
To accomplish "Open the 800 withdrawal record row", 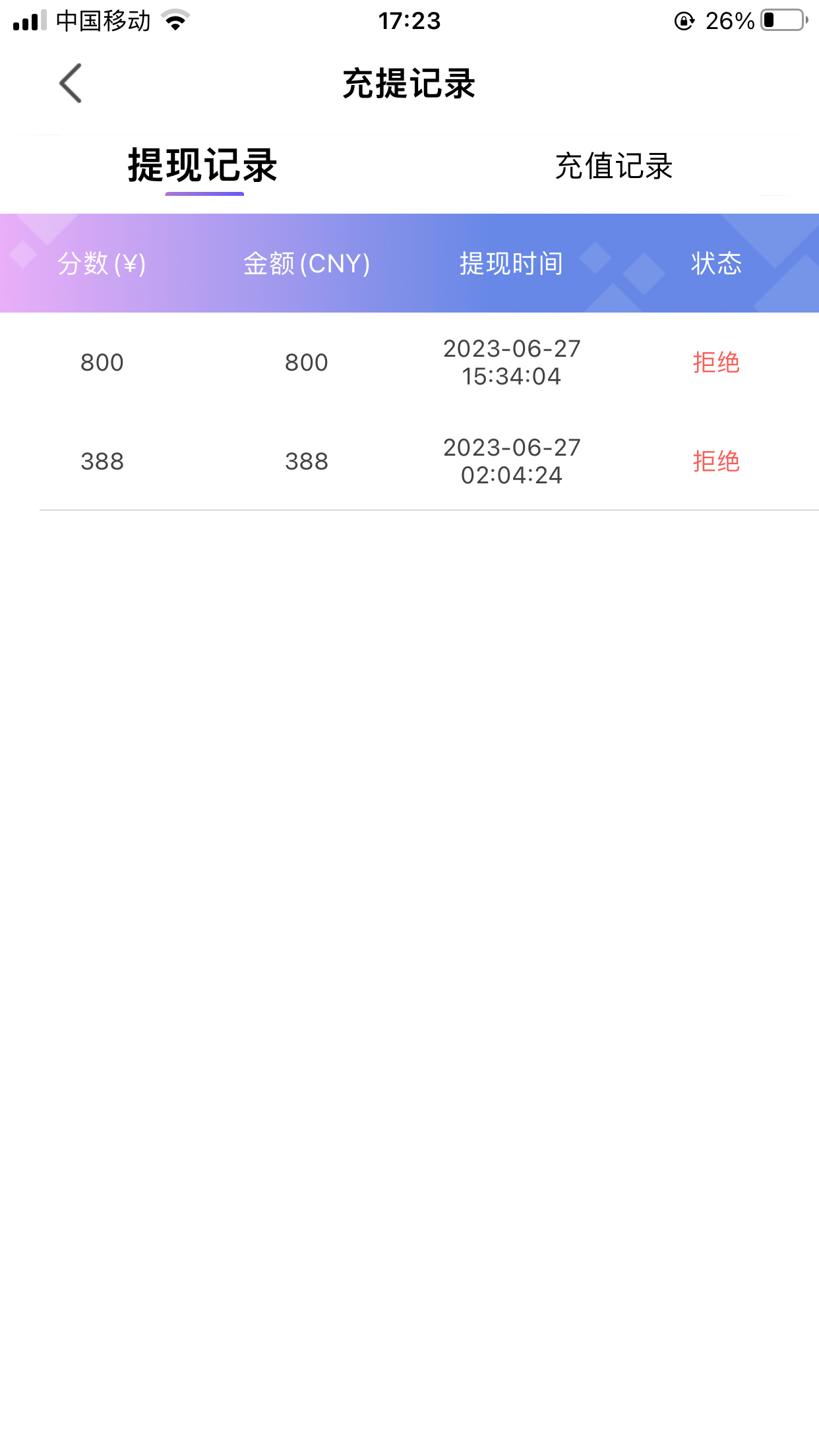I will pos(409,362).
